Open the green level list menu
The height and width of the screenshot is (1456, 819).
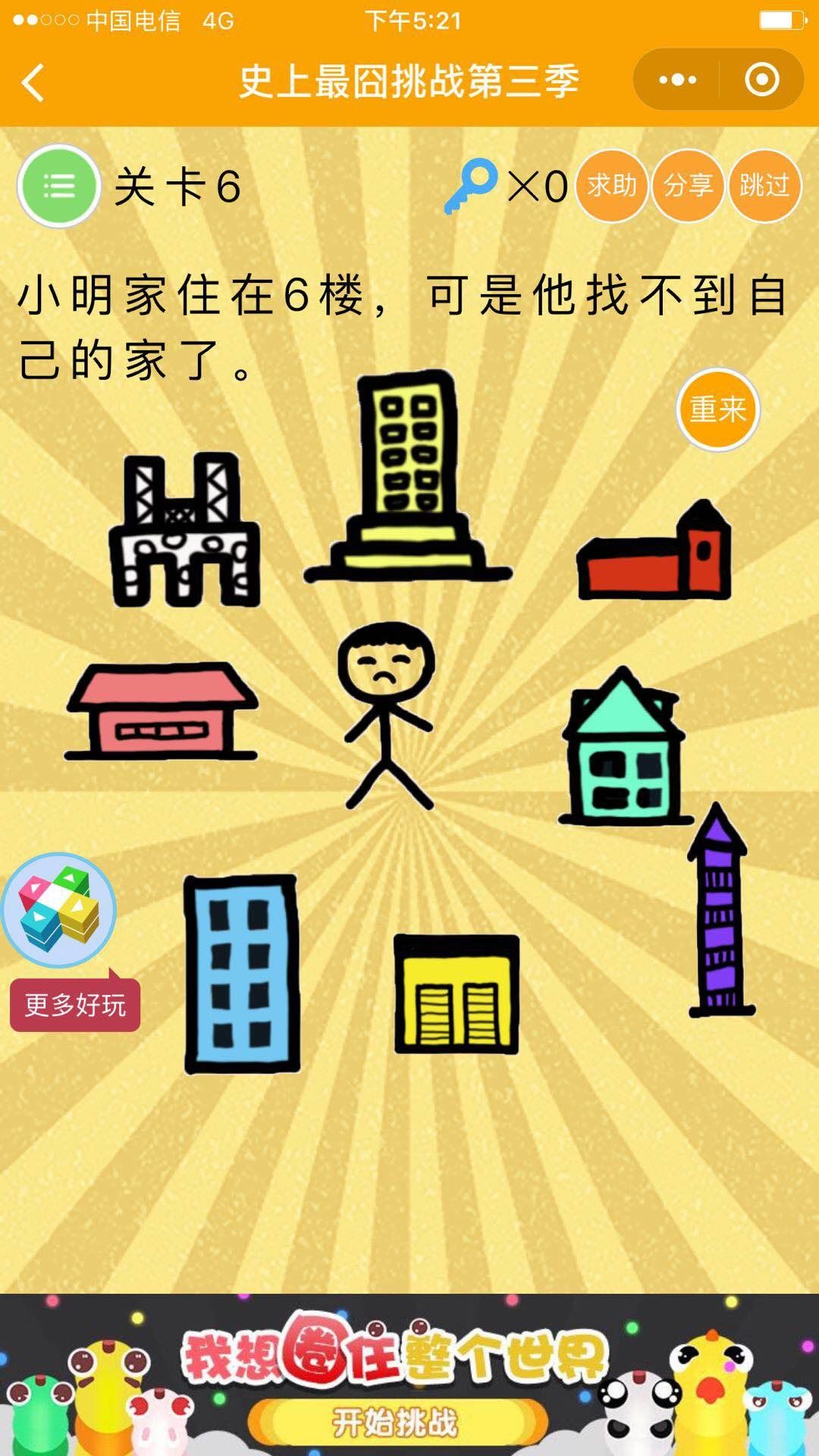59,186
